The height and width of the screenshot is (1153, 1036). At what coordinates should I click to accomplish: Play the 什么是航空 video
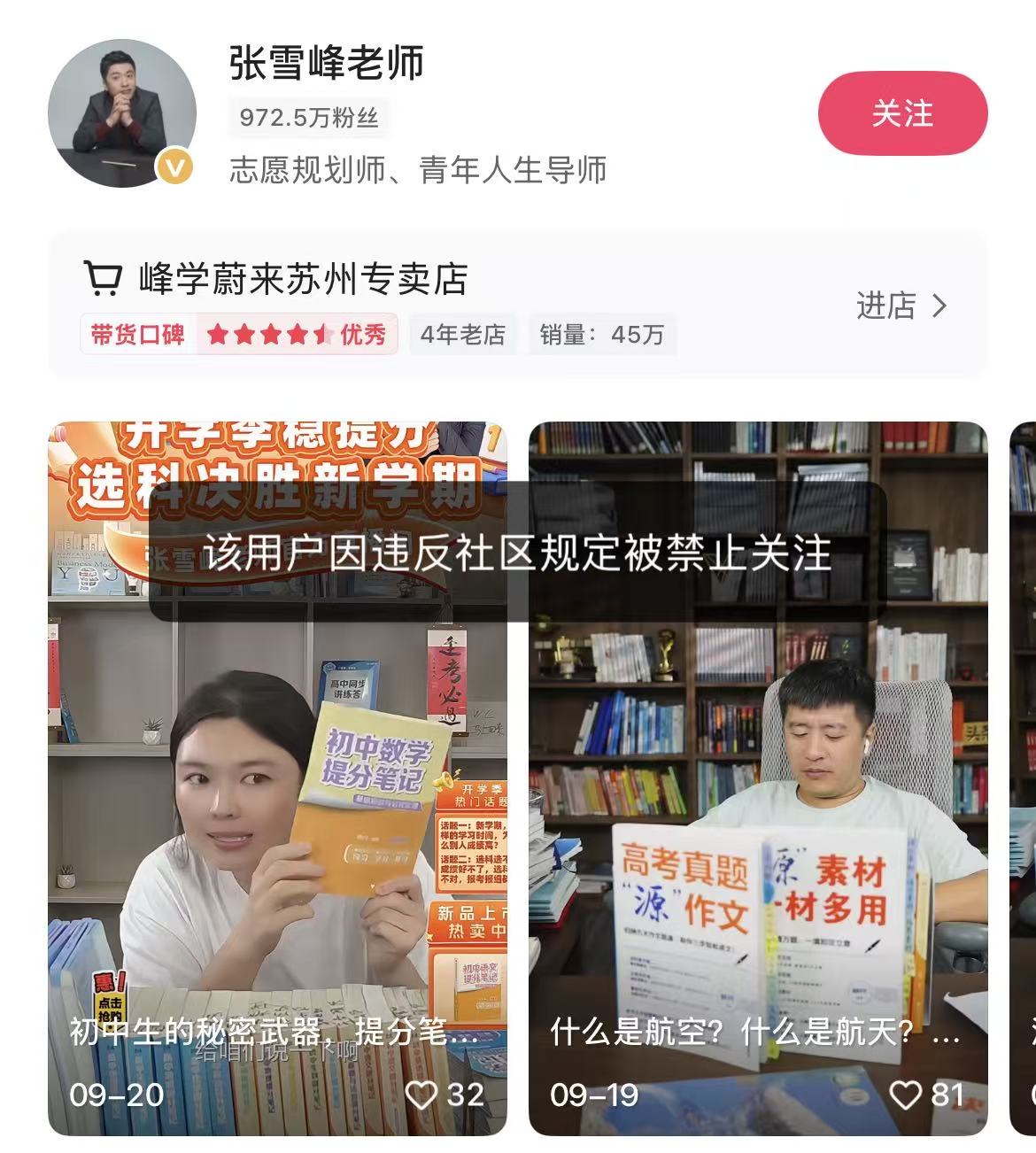pos(757,779)
